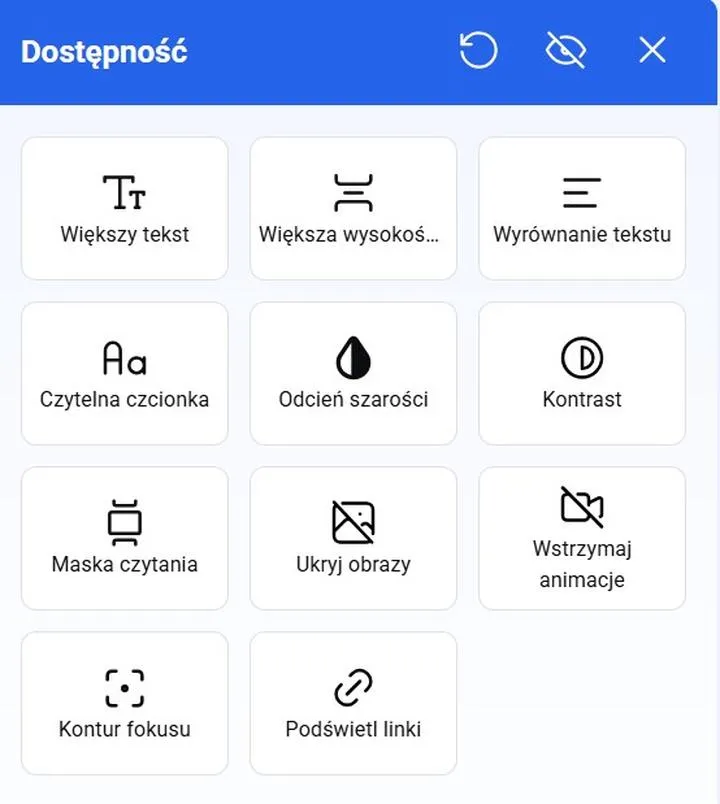Click the chain link icon on "Podświetl linki"
The height and width of the screenshot is (804, 720).
[353, 682]
